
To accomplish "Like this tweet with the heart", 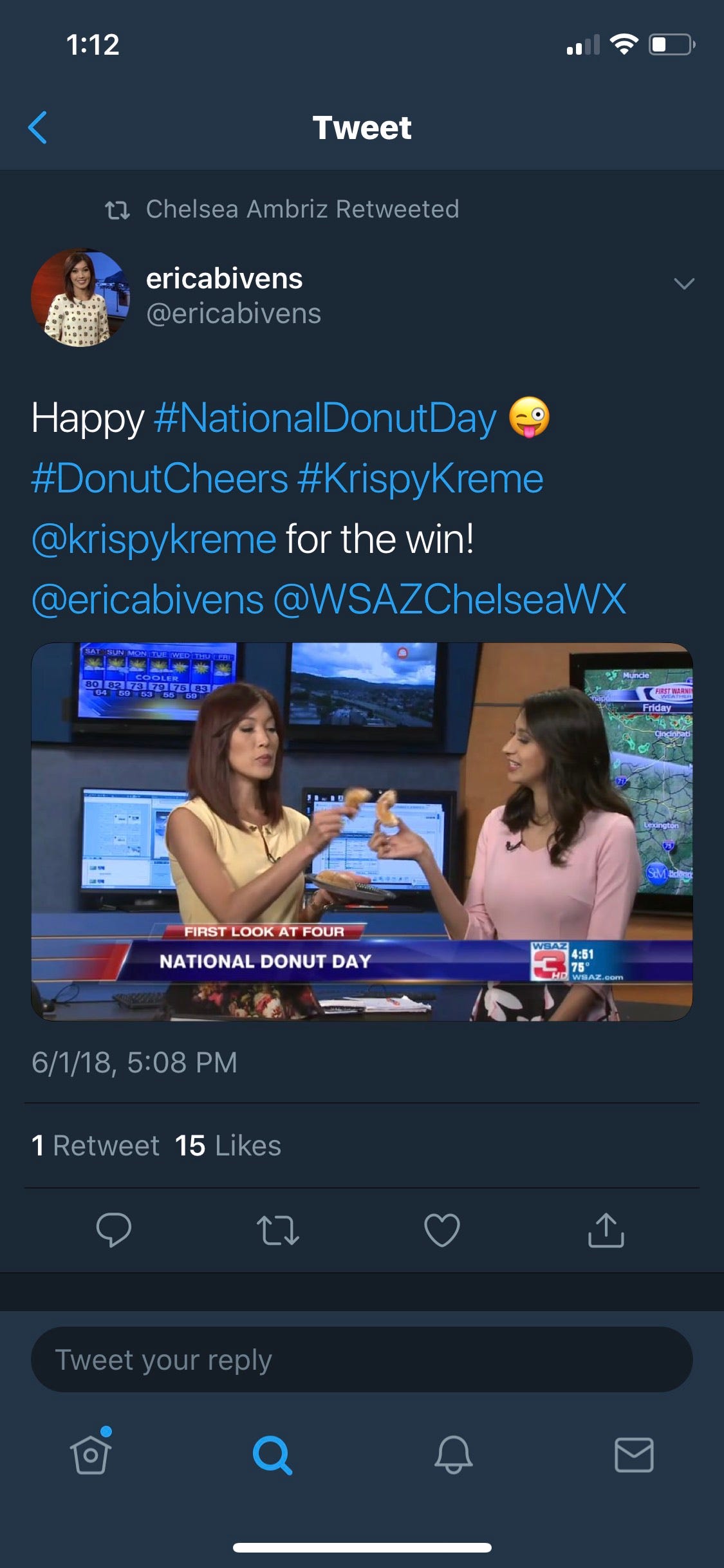I will point(442,1229).
